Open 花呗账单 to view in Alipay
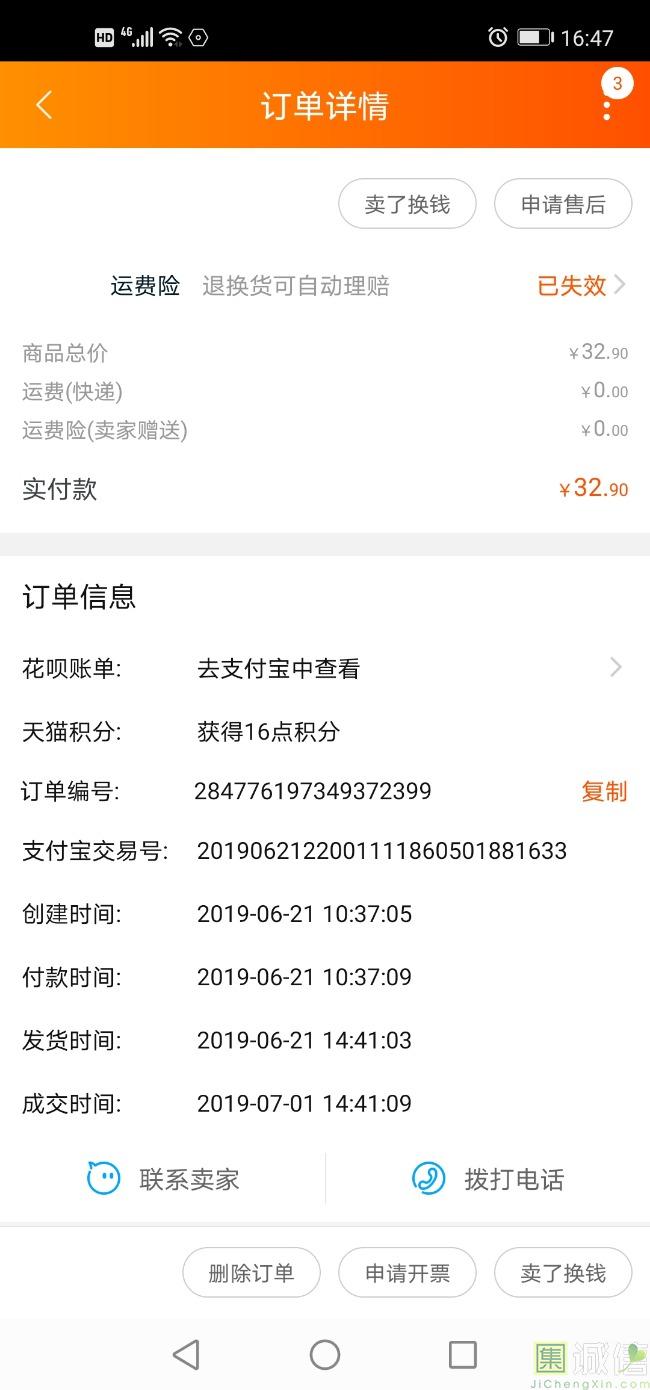This screenshot has height=1390, width=650. 325,669
